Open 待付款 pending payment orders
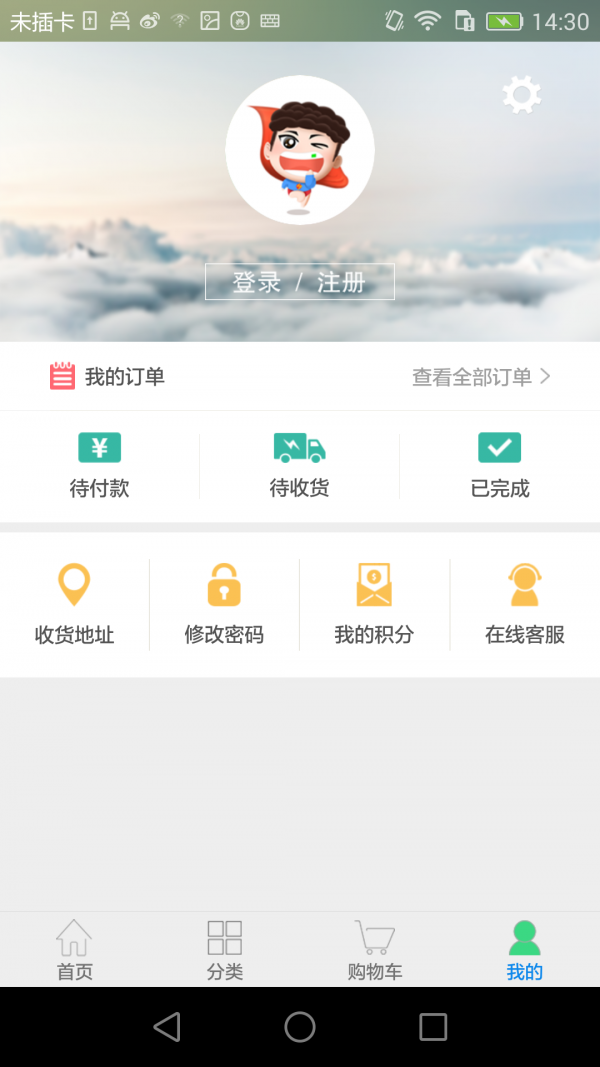The width and height of the screenshot is (600, 1067). coord(99,466)
